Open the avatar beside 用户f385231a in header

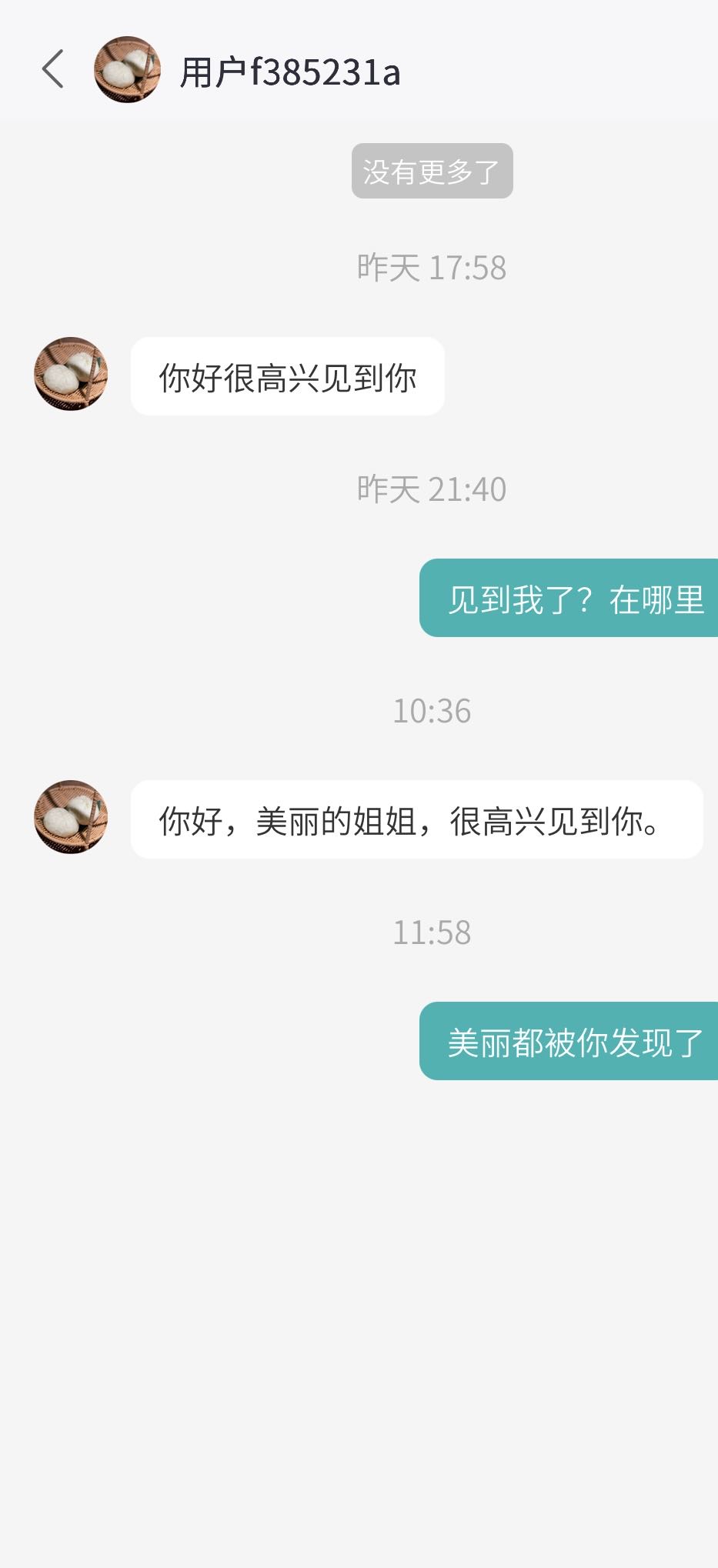tap(127, 70)
